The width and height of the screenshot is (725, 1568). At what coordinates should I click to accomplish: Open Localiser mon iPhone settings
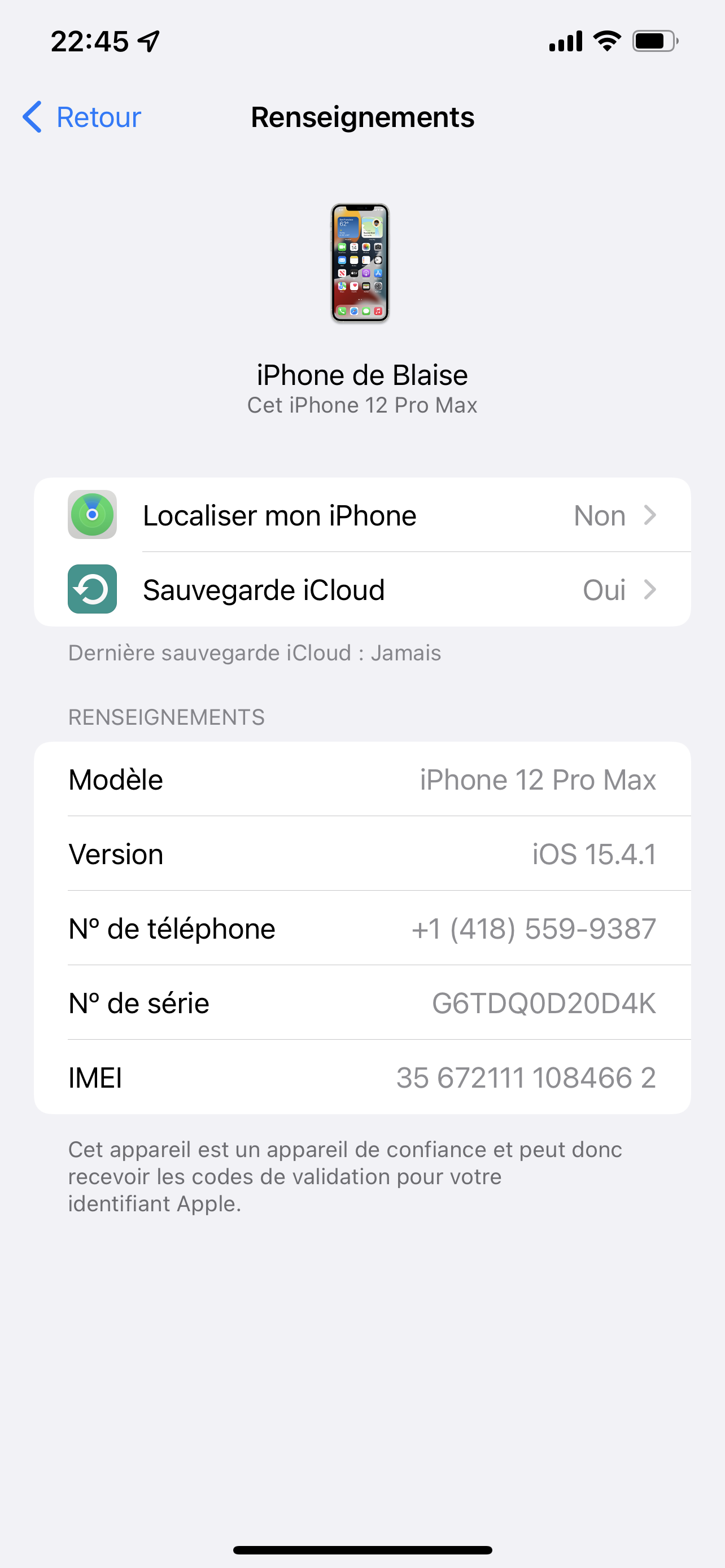point(361,515)
